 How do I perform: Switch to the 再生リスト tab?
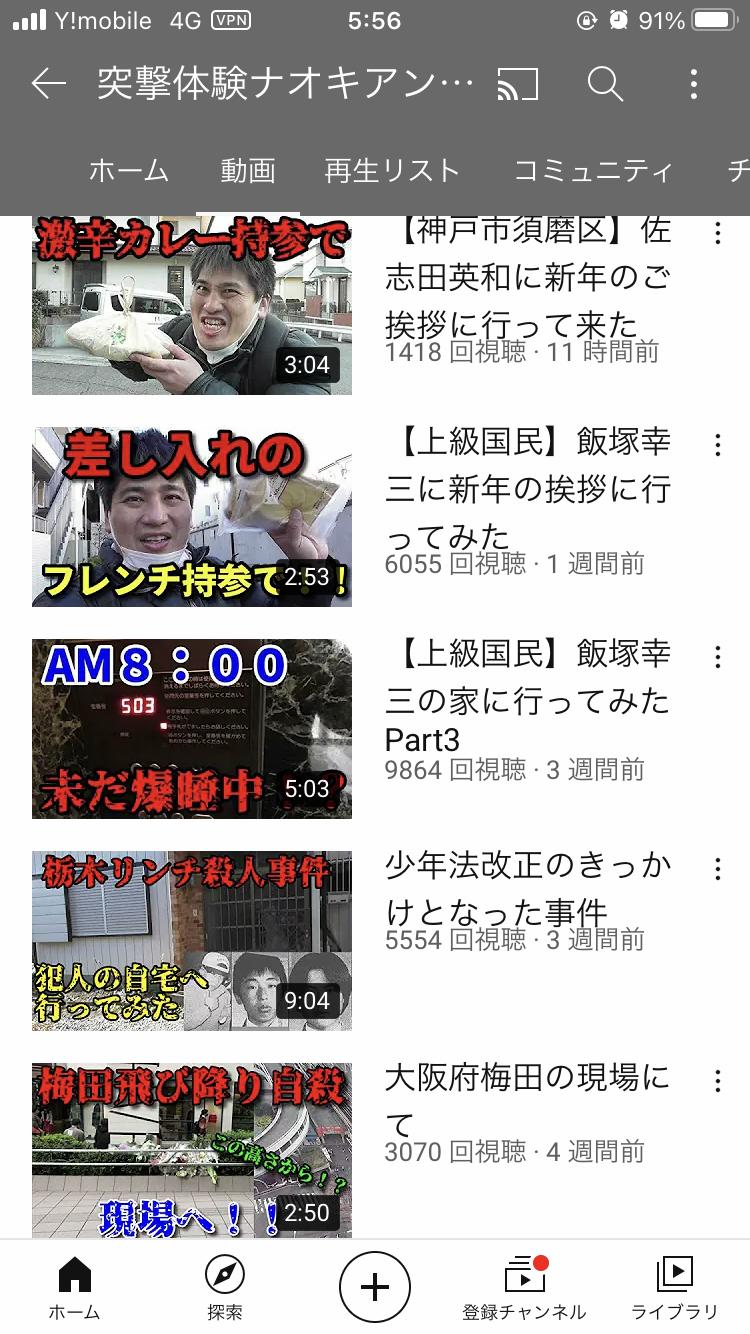pos(392,171)
